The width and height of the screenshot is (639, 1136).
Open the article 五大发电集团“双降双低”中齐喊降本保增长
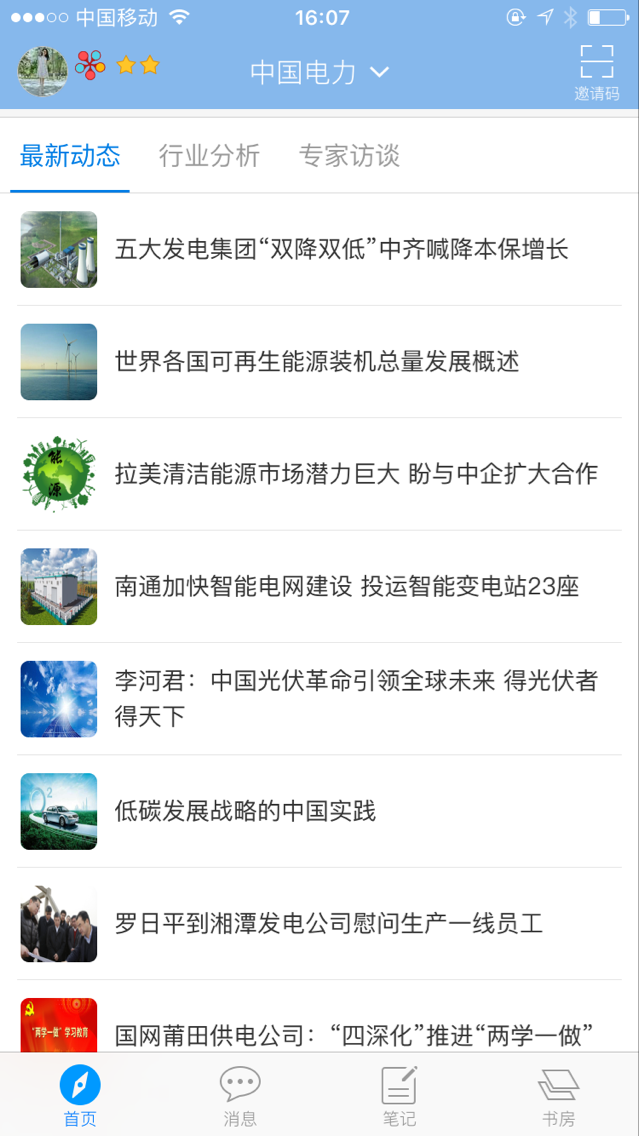[341, 249]
